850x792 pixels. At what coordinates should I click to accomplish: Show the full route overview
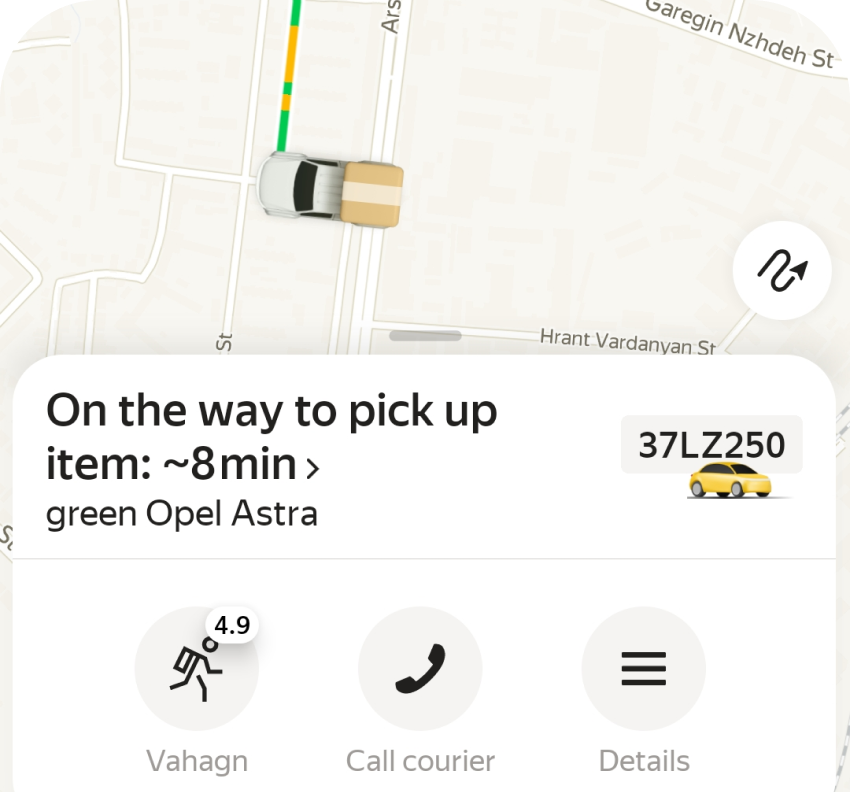coord(783,270)
